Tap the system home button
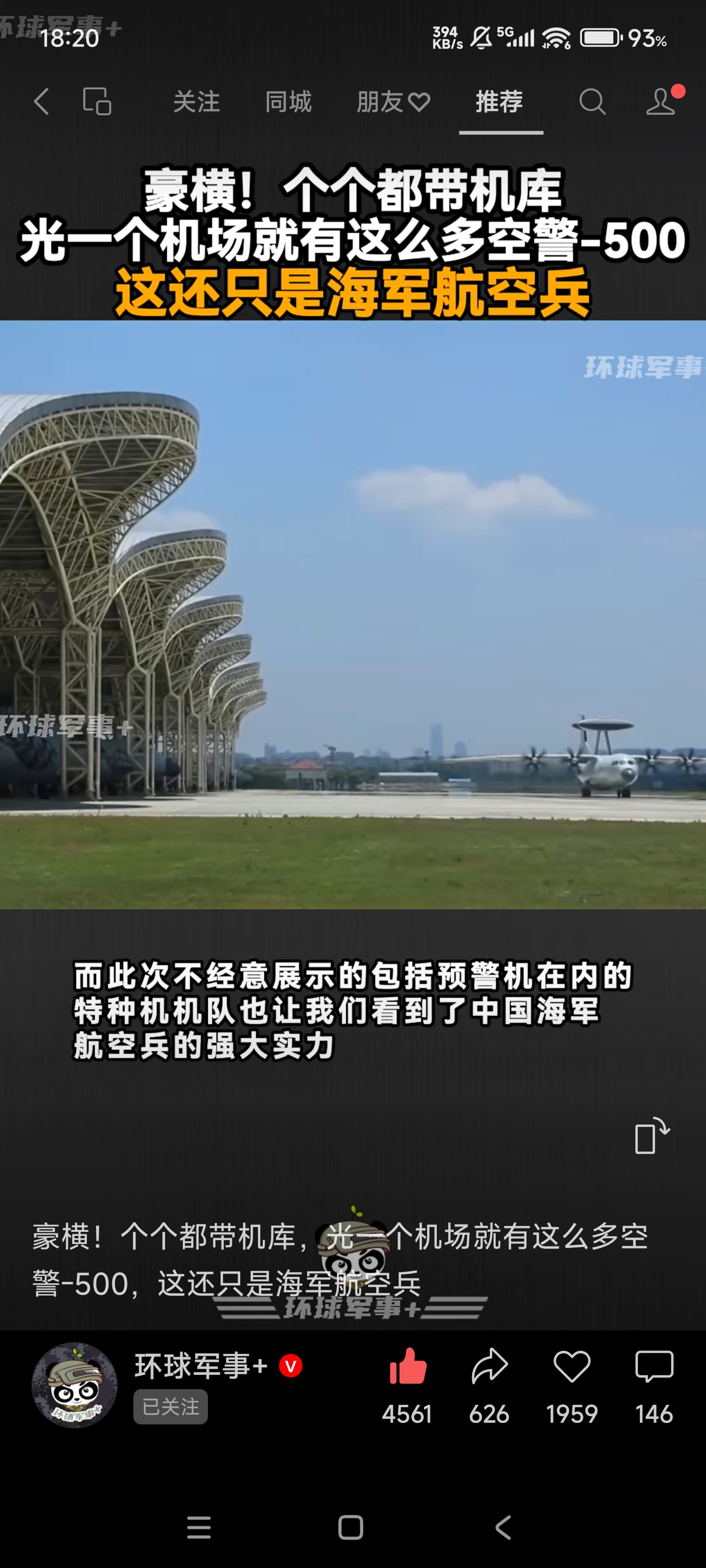Screen dimensions: 706x1568 click(350, 1527)
